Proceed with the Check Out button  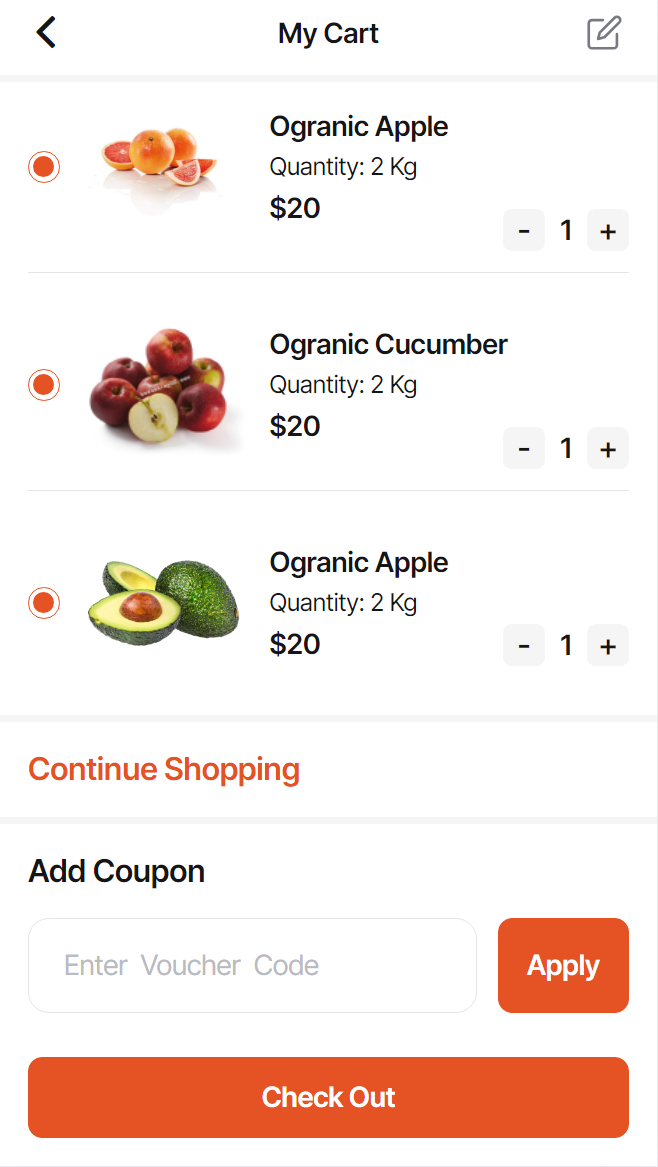328,1097
